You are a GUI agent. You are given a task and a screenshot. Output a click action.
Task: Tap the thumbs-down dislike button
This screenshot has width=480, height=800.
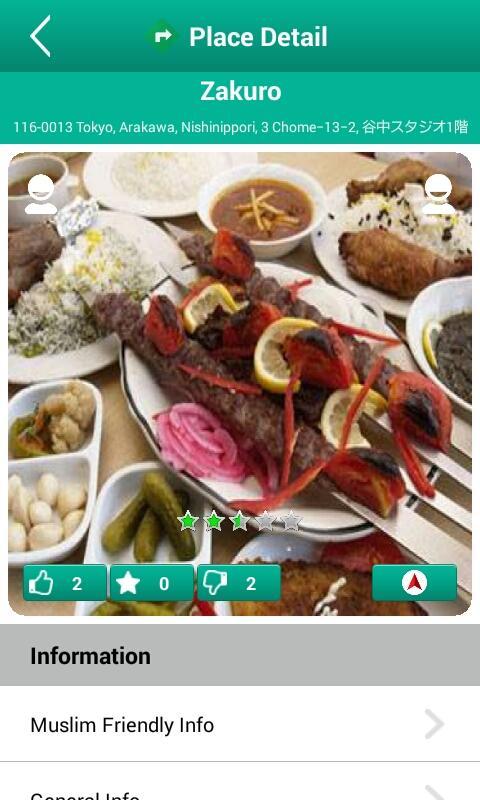click(239, 583)
